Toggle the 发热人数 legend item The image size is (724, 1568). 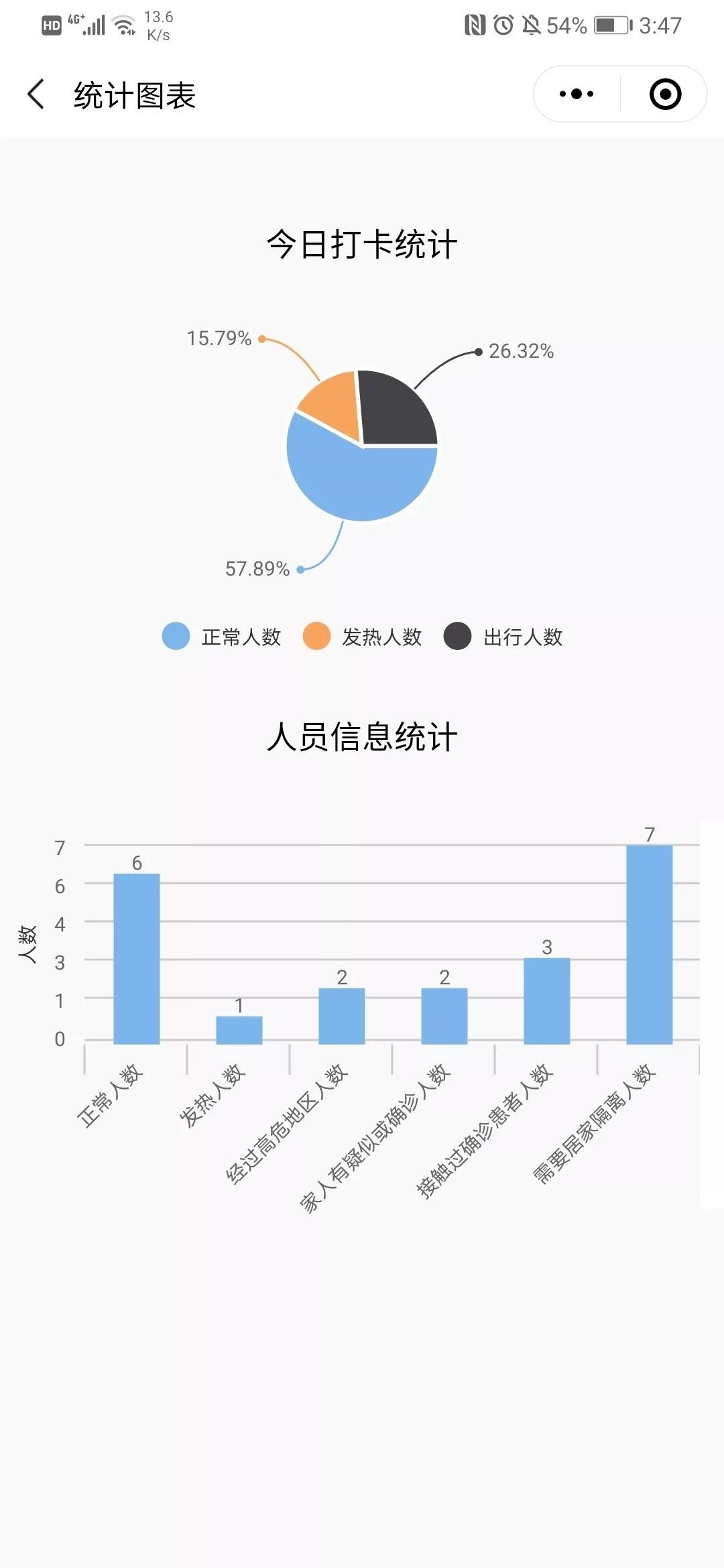363,636
